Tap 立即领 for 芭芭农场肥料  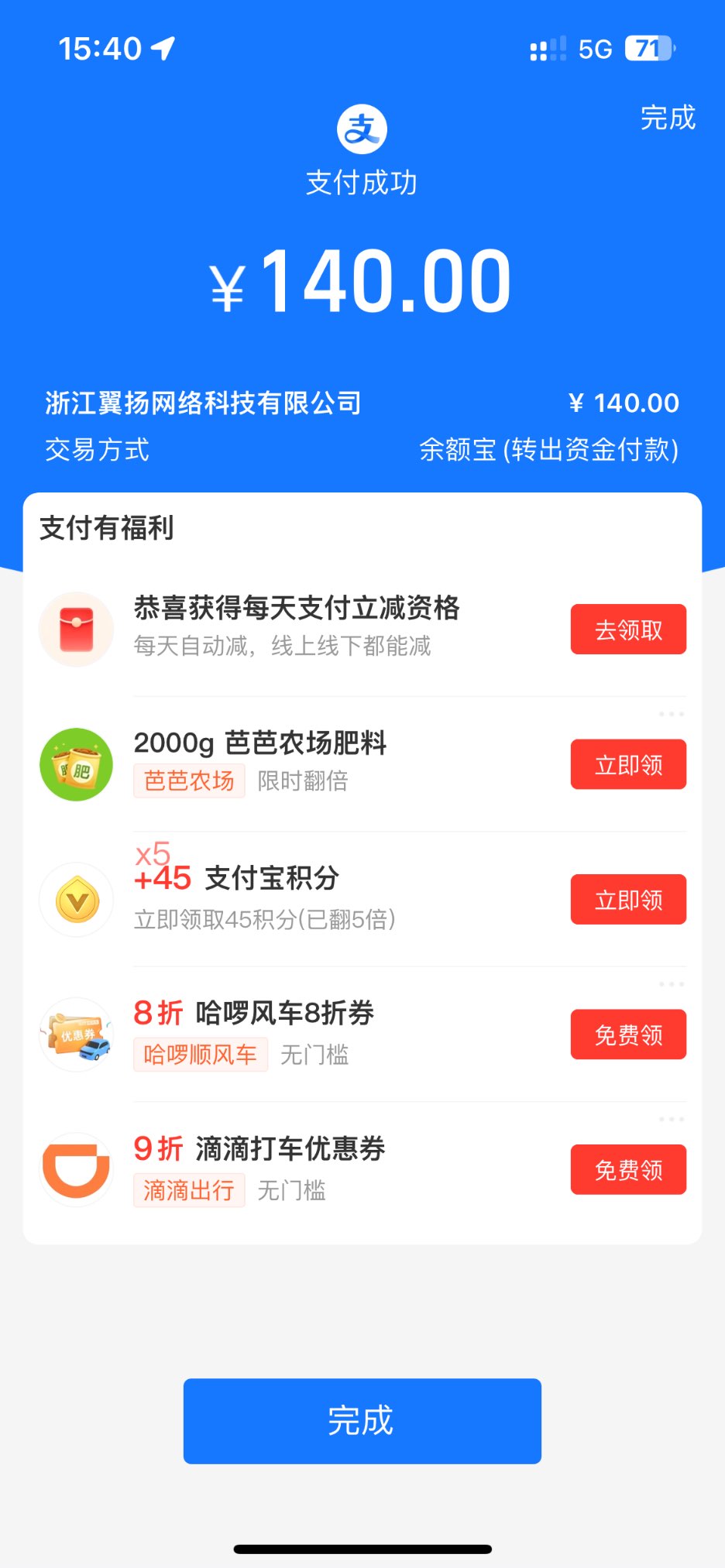coord(628,764)
